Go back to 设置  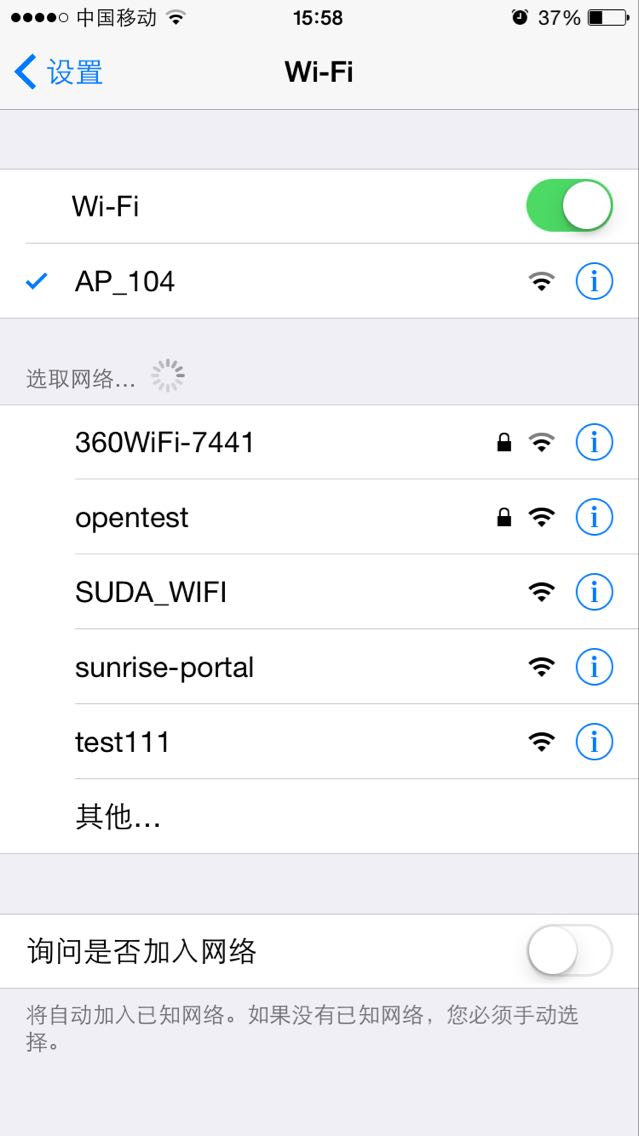[59, 72]
